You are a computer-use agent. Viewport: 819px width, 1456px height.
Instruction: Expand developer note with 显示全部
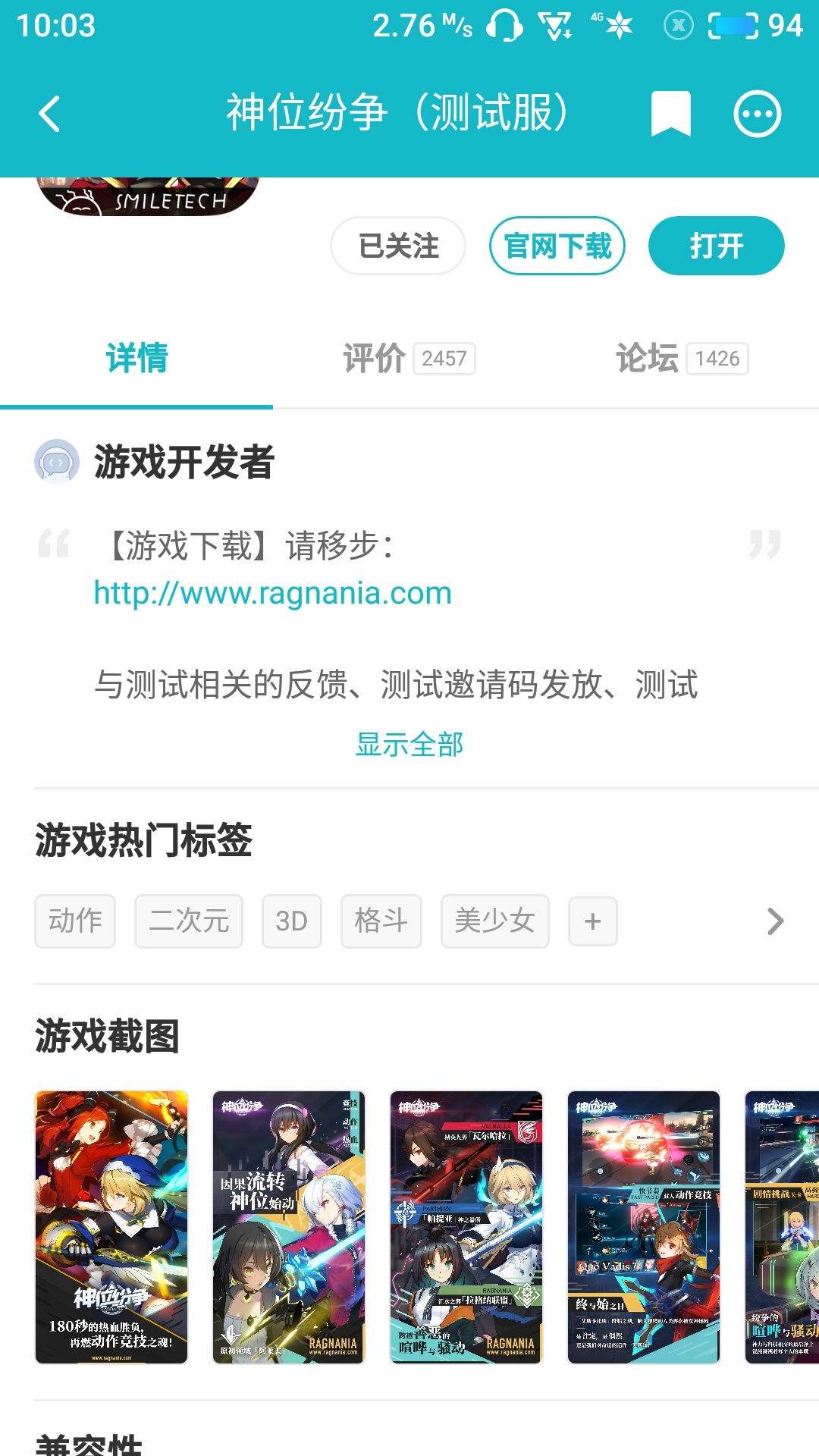409,744
